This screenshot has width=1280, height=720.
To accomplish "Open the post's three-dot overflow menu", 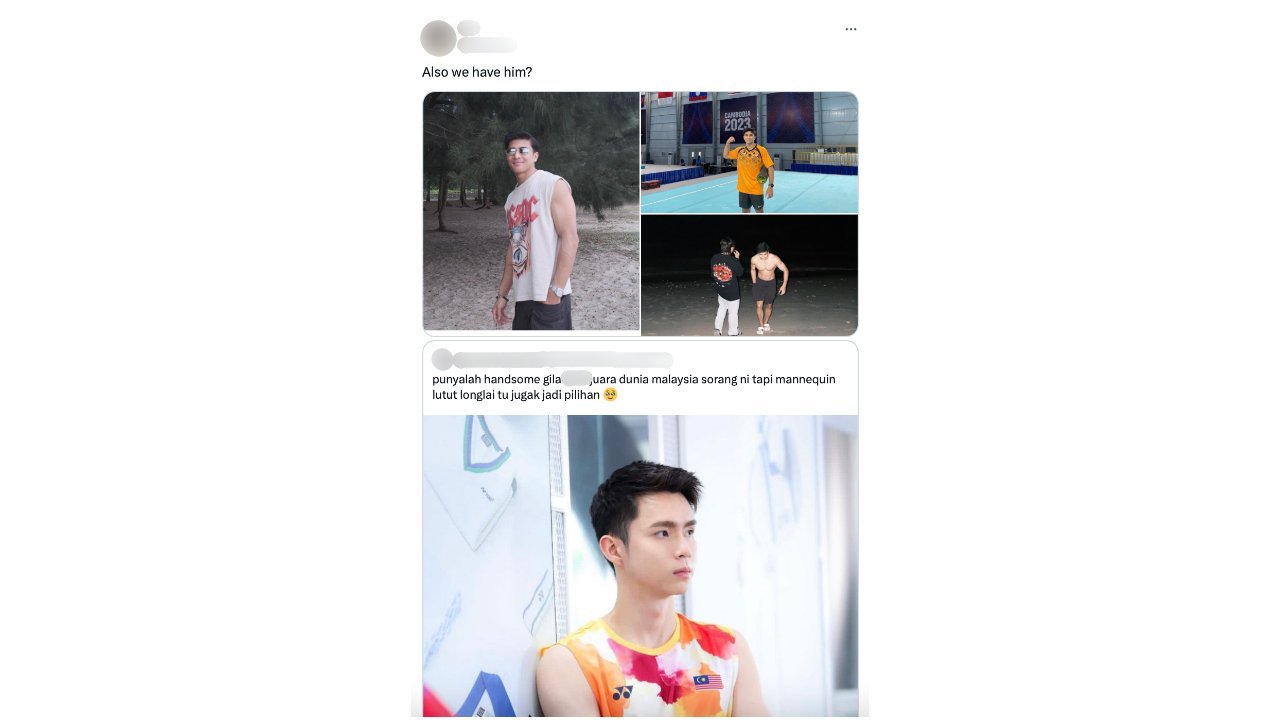I will coord(850,29).
